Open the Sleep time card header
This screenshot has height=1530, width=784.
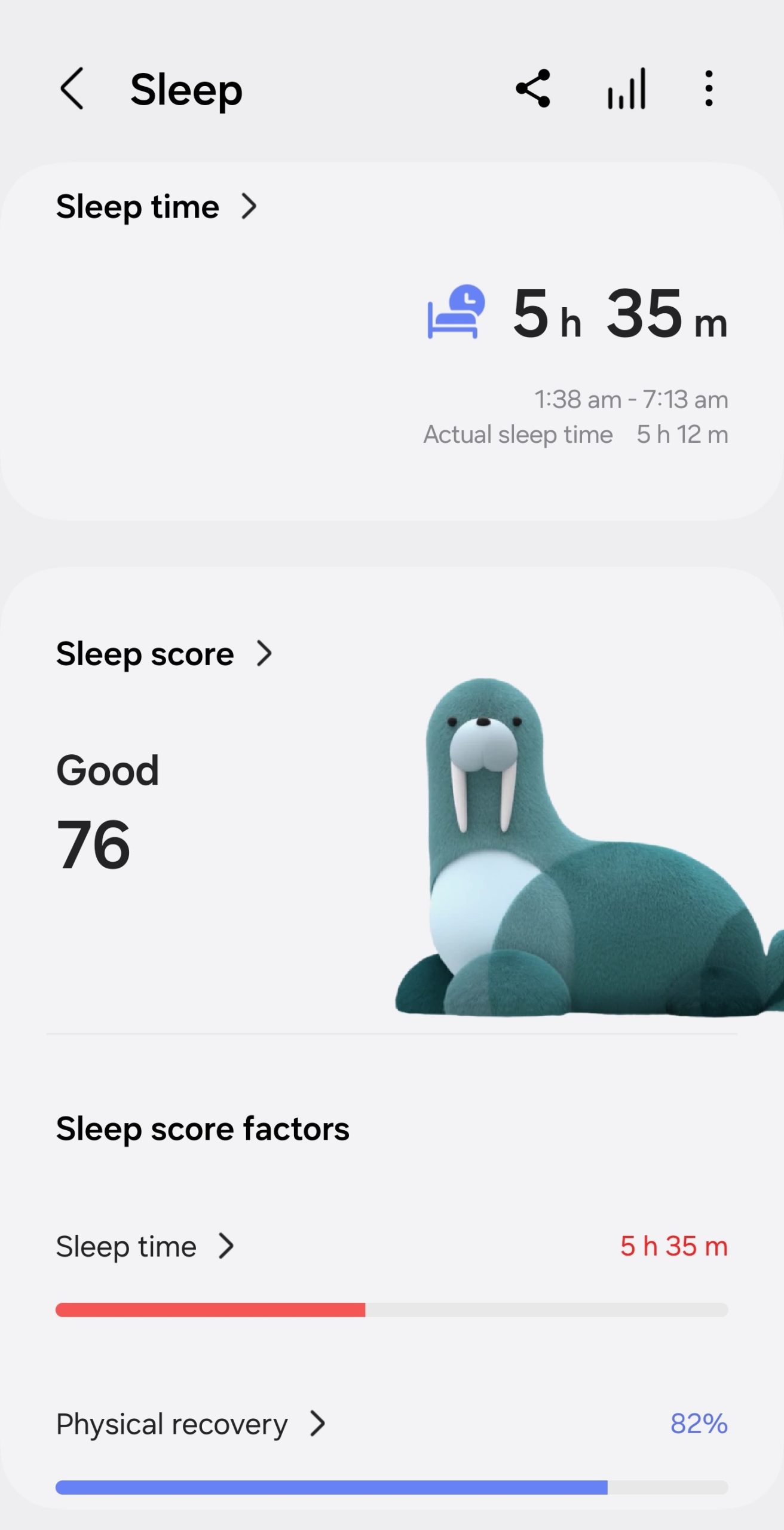pyautogui.click(x=157, y=207)
